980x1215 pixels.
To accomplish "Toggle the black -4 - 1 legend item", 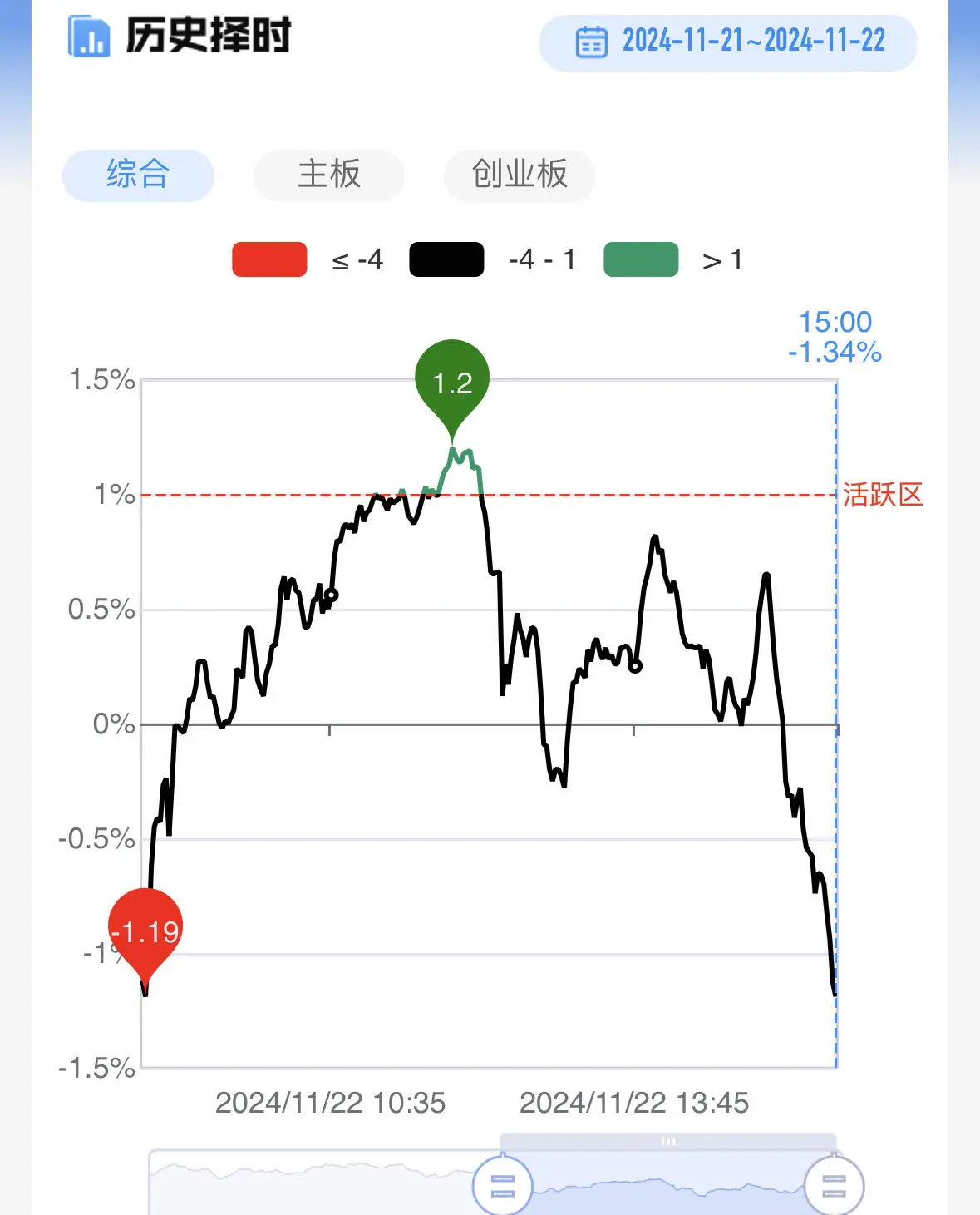I will (446, 259).
